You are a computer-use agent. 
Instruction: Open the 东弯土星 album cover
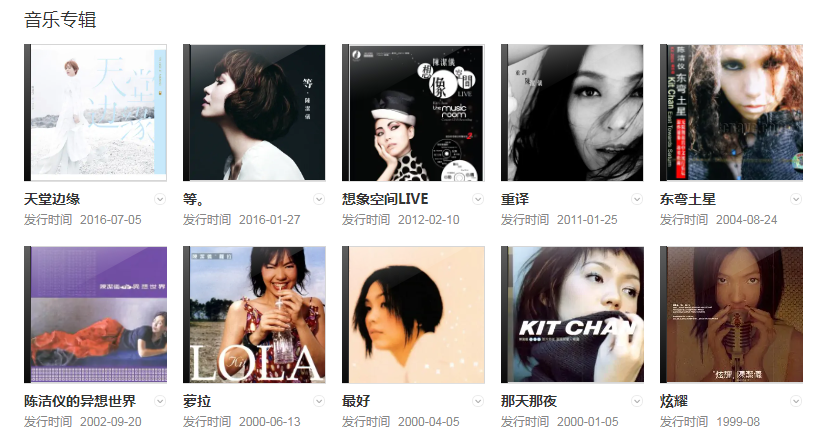(731, 112)
